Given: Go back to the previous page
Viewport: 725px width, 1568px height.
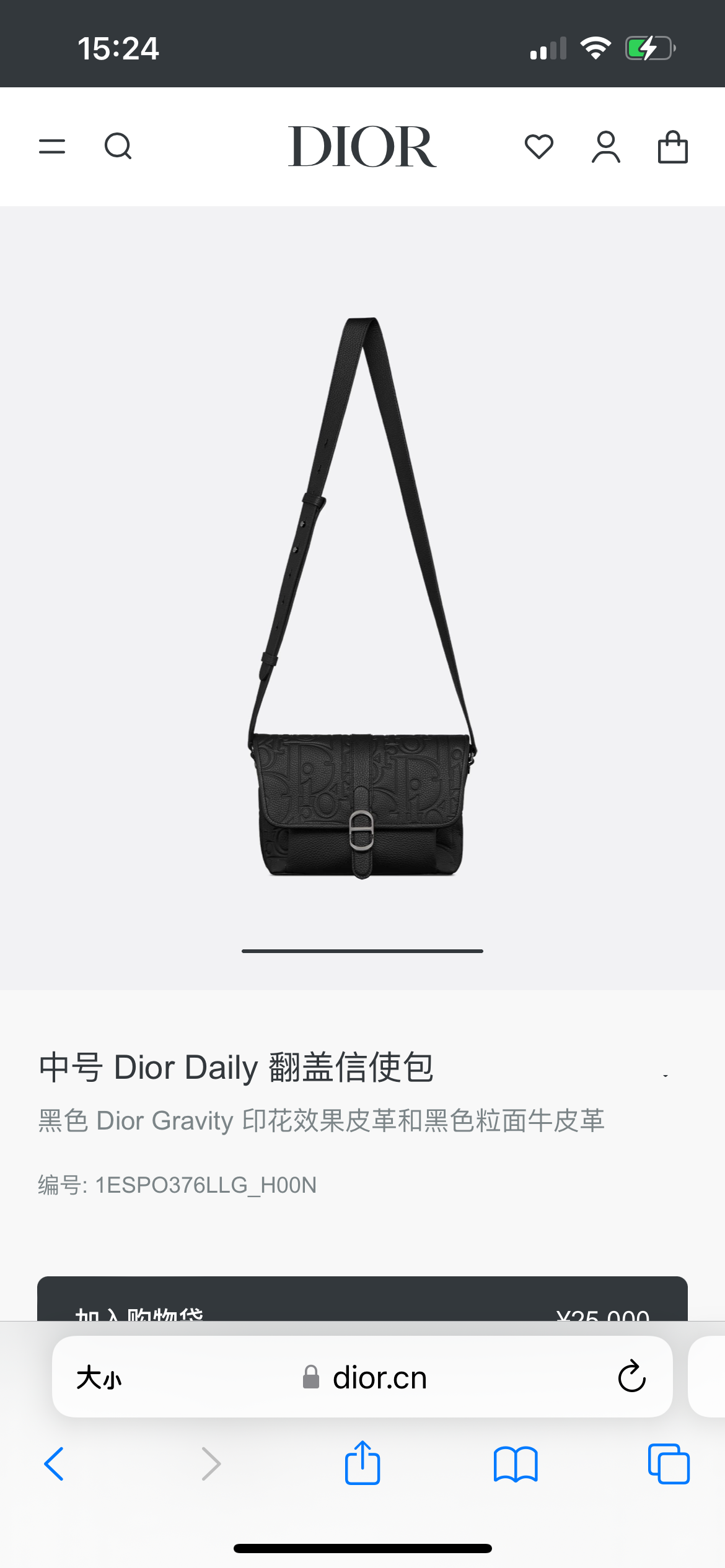Looking at the screenshot, I should [55, 1464].
